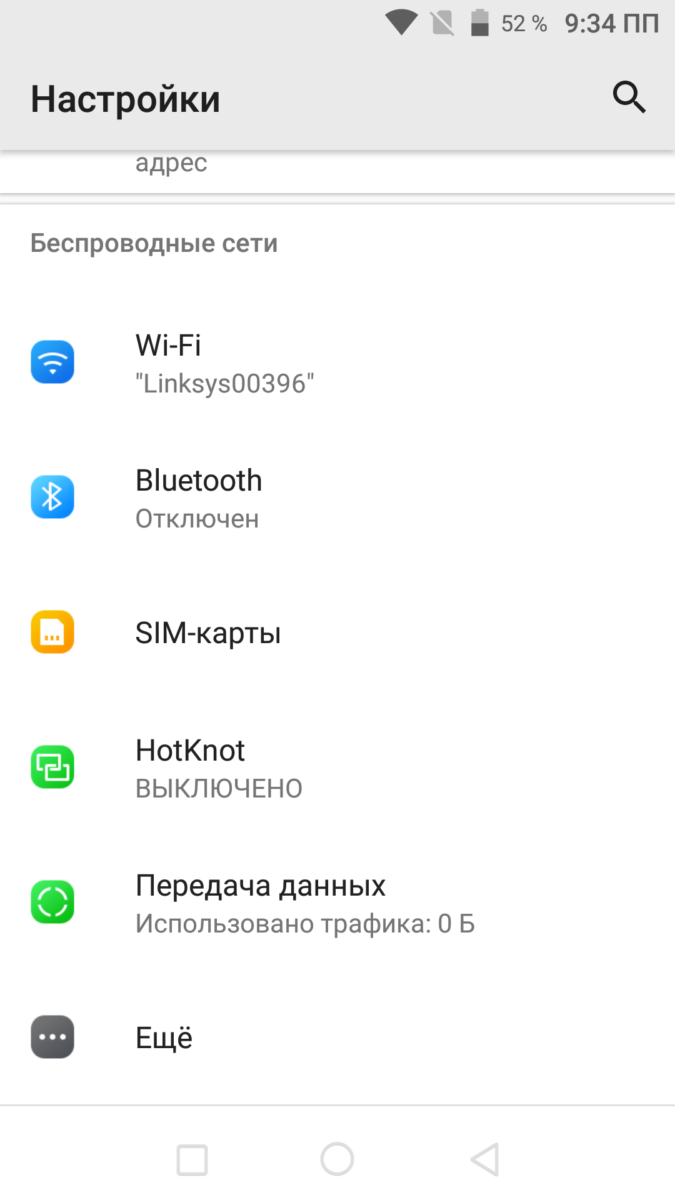Go to the home screen

(337, 1160)
